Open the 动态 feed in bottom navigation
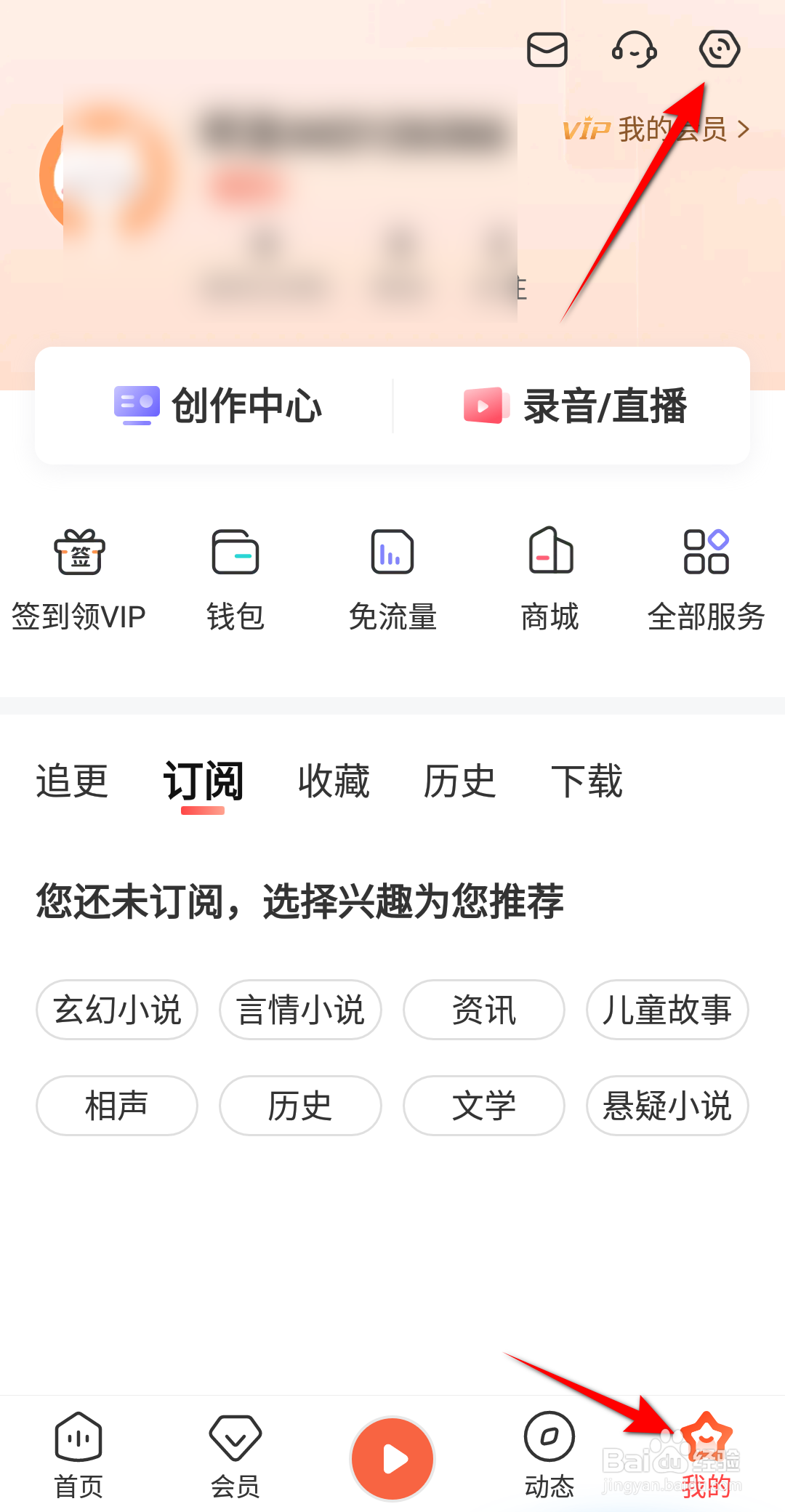Viewport: 785px width, 1512px height. tap(549, 1454)
